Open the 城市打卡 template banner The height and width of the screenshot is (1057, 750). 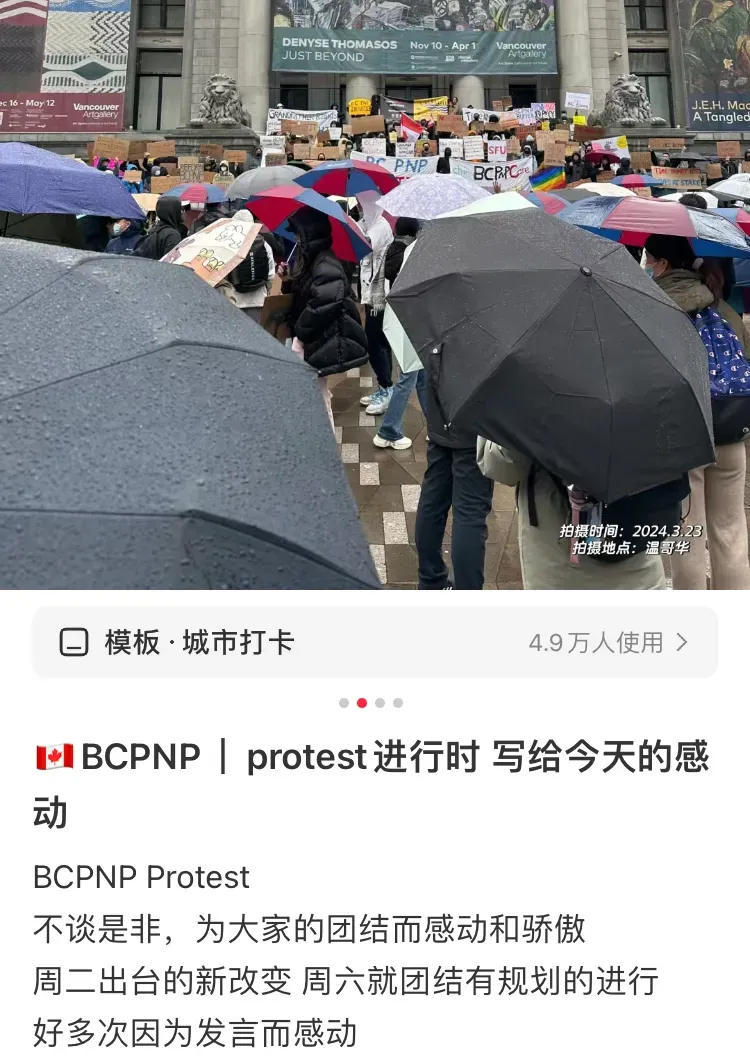[374, 642]
